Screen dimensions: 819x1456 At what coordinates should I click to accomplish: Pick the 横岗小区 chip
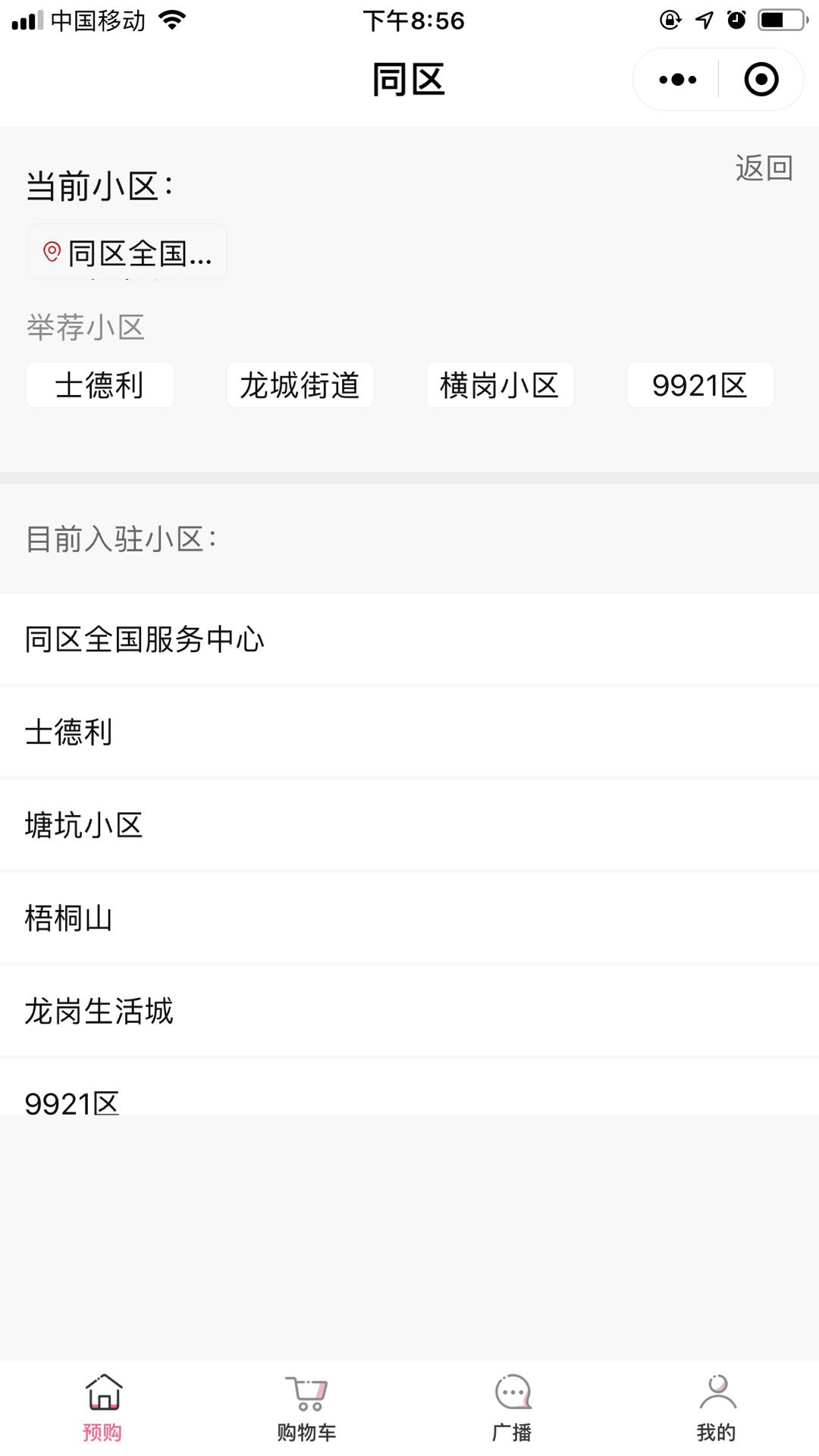point(500,385)
